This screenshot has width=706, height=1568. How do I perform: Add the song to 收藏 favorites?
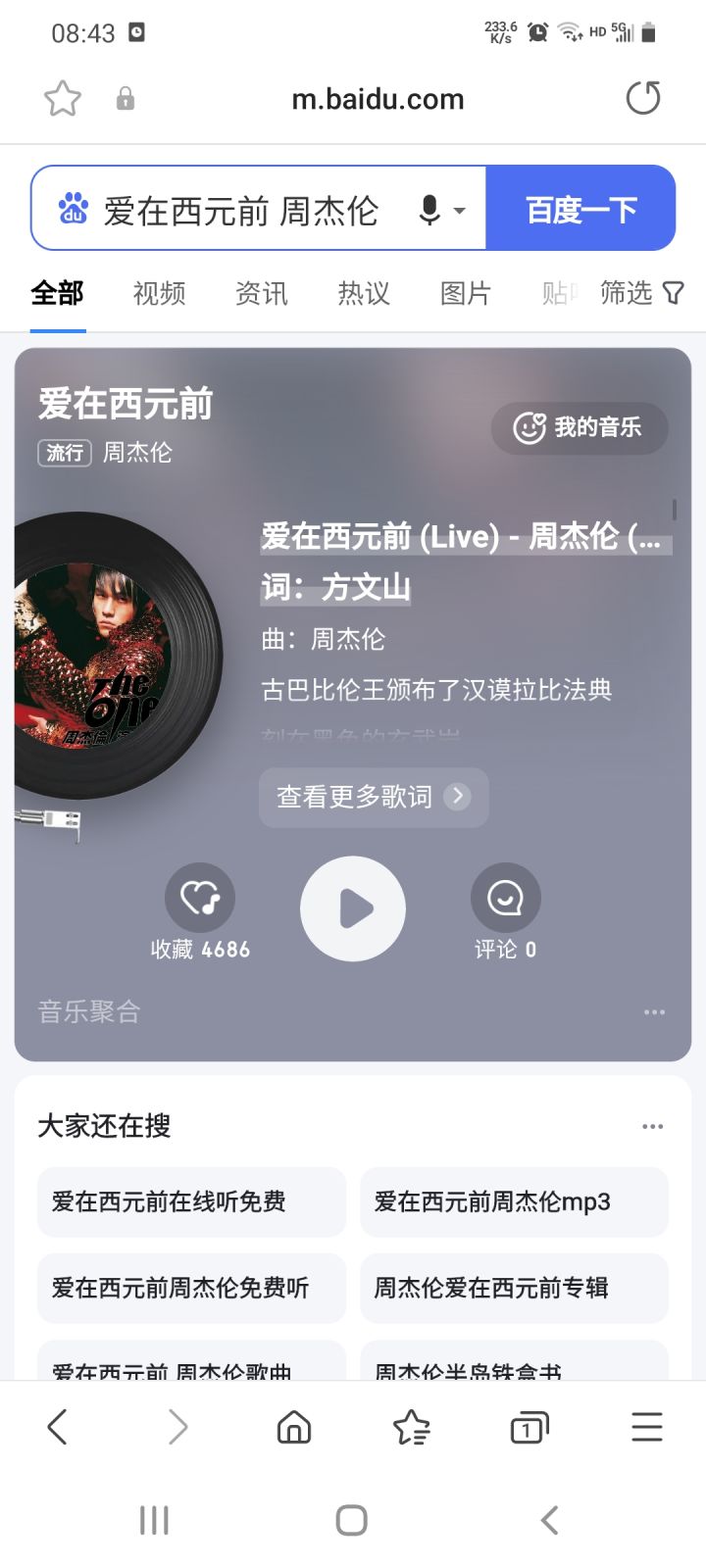click(200, 898)
